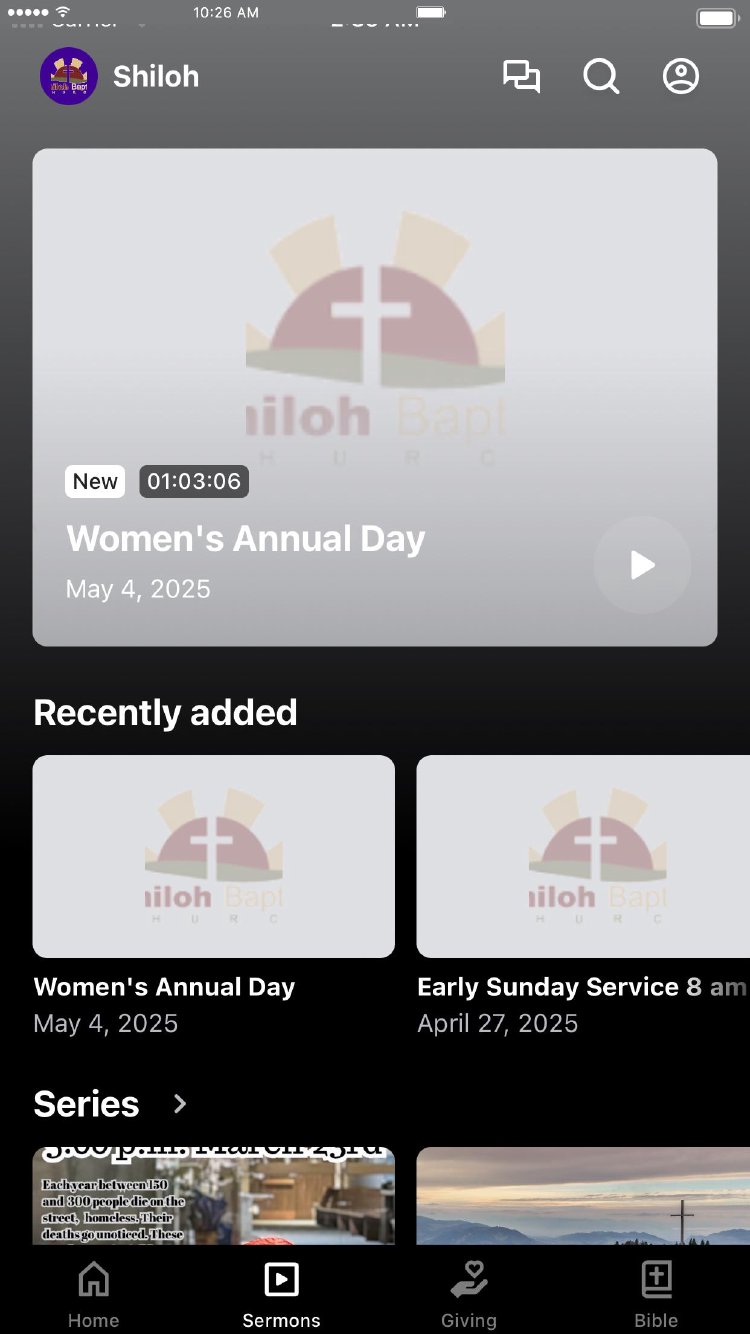Open the search icon

coord(601,77)
